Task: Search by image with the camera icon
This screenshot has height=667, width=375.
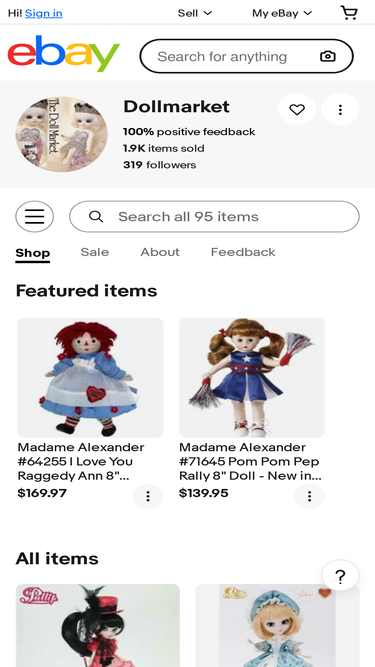Action: tap(327, 56)
